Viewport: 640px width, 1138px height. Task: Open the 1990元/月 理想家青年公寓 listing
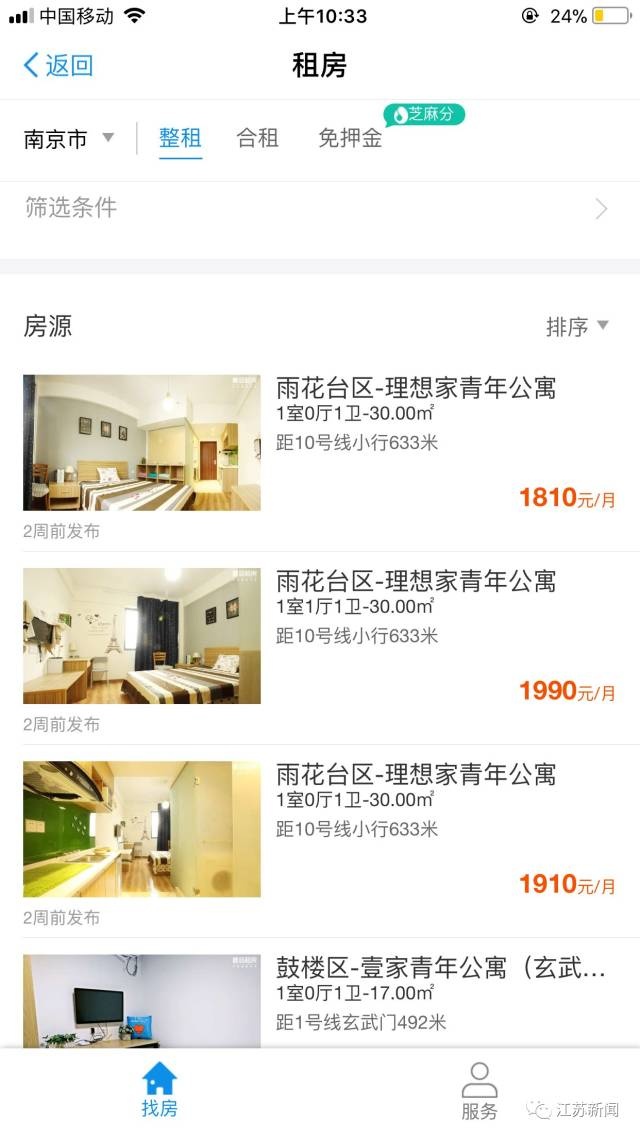tap(320, 648)
